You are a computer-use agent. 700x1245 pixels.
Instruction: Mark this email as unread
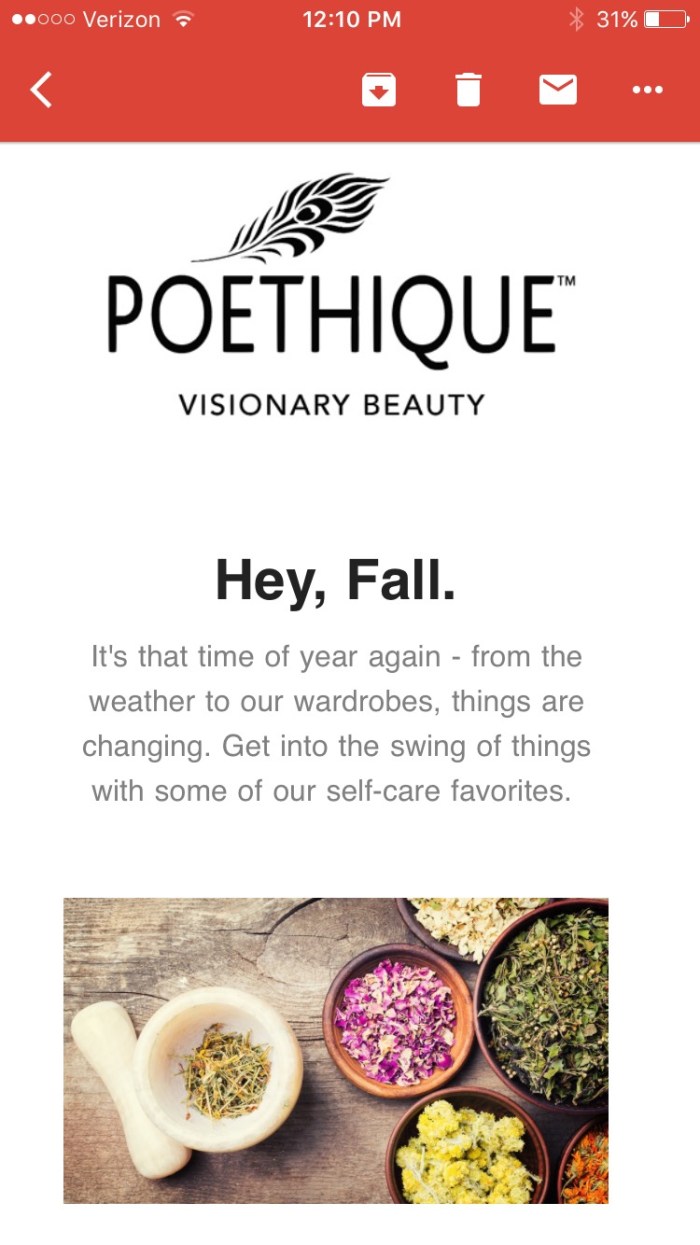558,90
